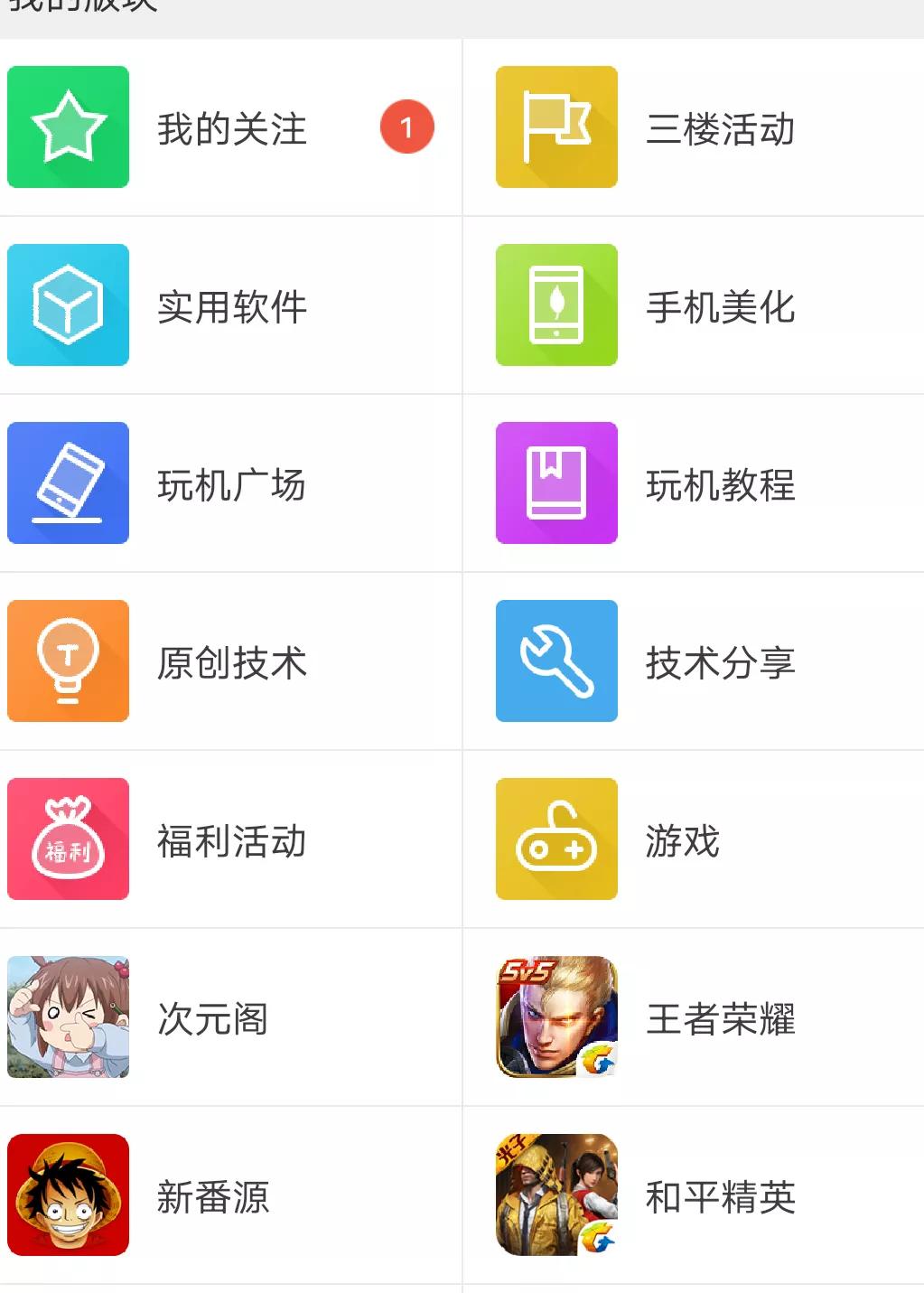Click the 三楼活动 flag icon
The width and height of the screenshot is (924, 1293).
pos(556,126)
